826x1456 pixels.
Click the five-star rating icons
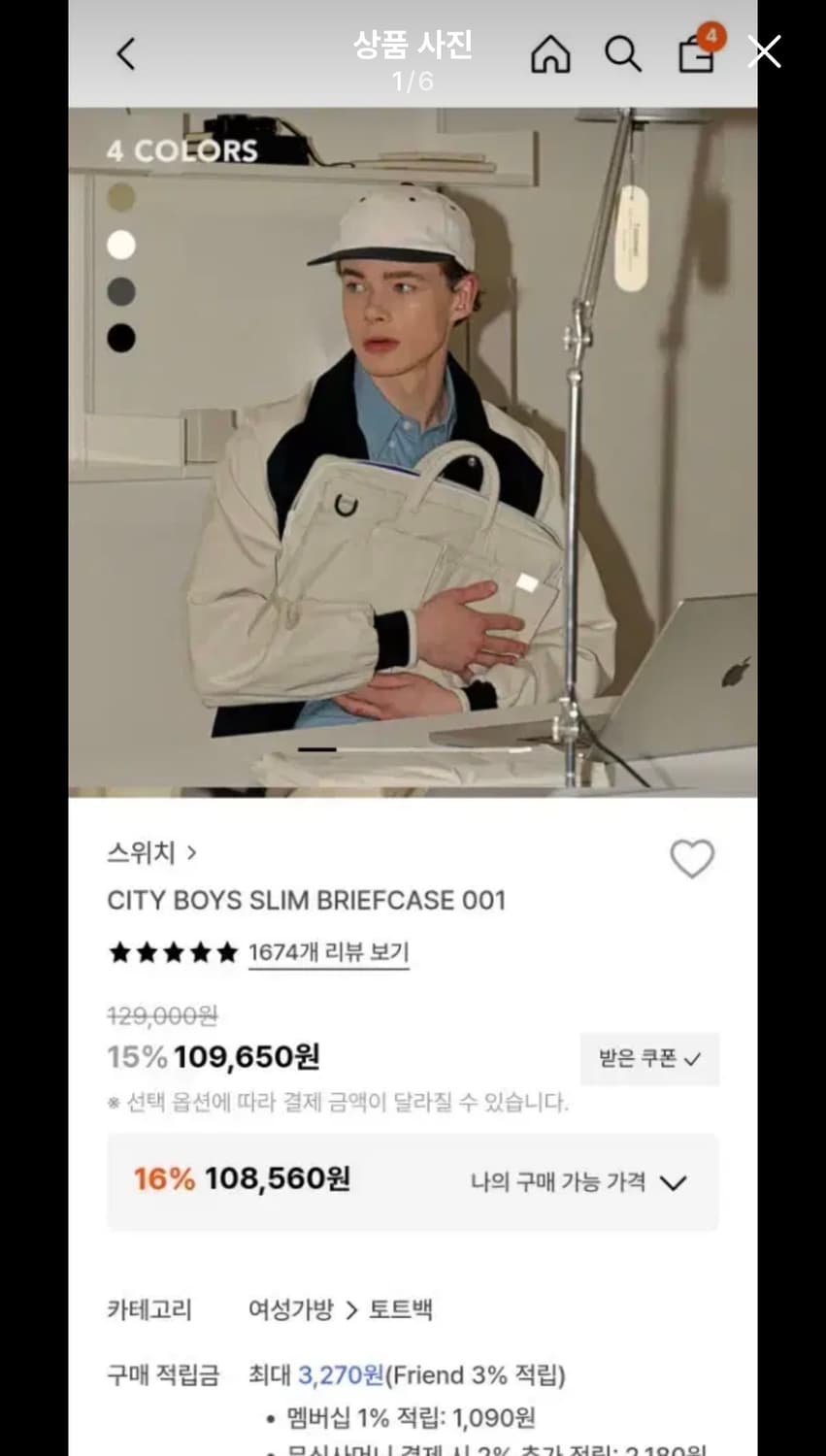171,951
